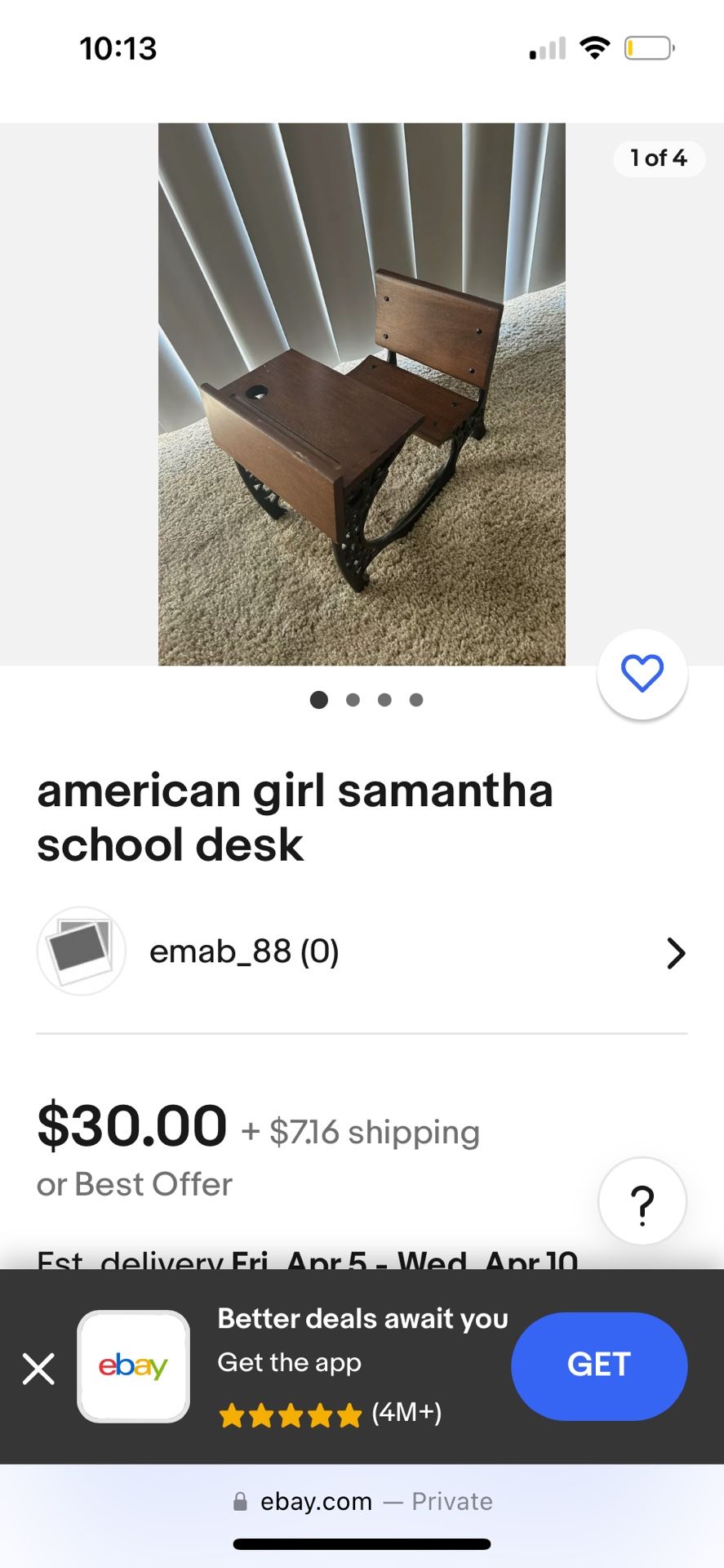Tap the 1 of 4 image counter
The width and height of the screenshot is (724, 1568).
pos(658,158)
